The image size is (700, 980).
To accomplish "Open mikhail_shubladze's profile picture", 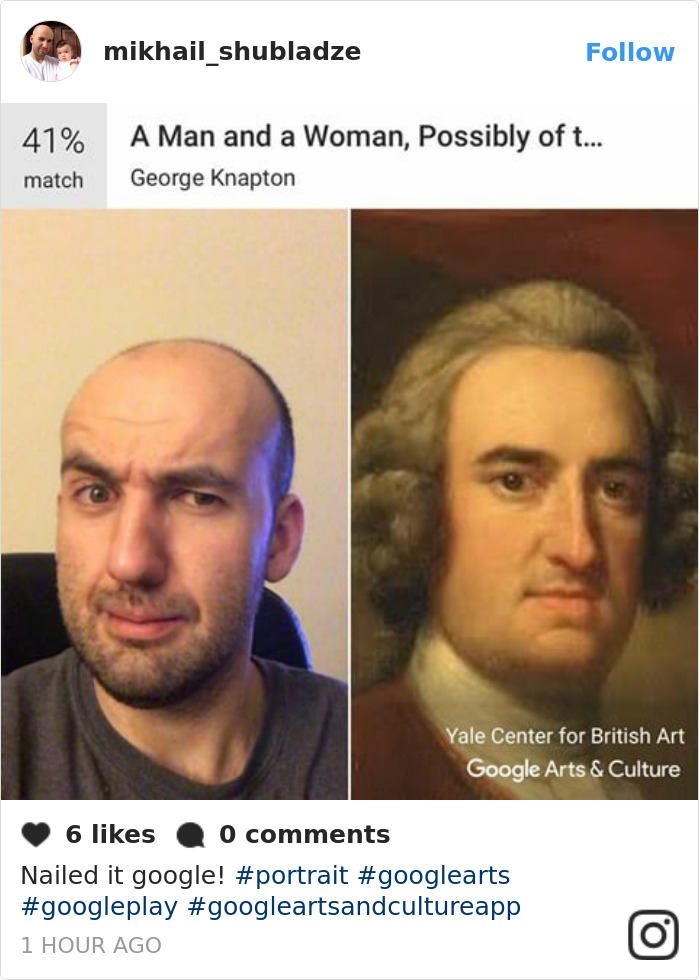I will click(51, 51).
